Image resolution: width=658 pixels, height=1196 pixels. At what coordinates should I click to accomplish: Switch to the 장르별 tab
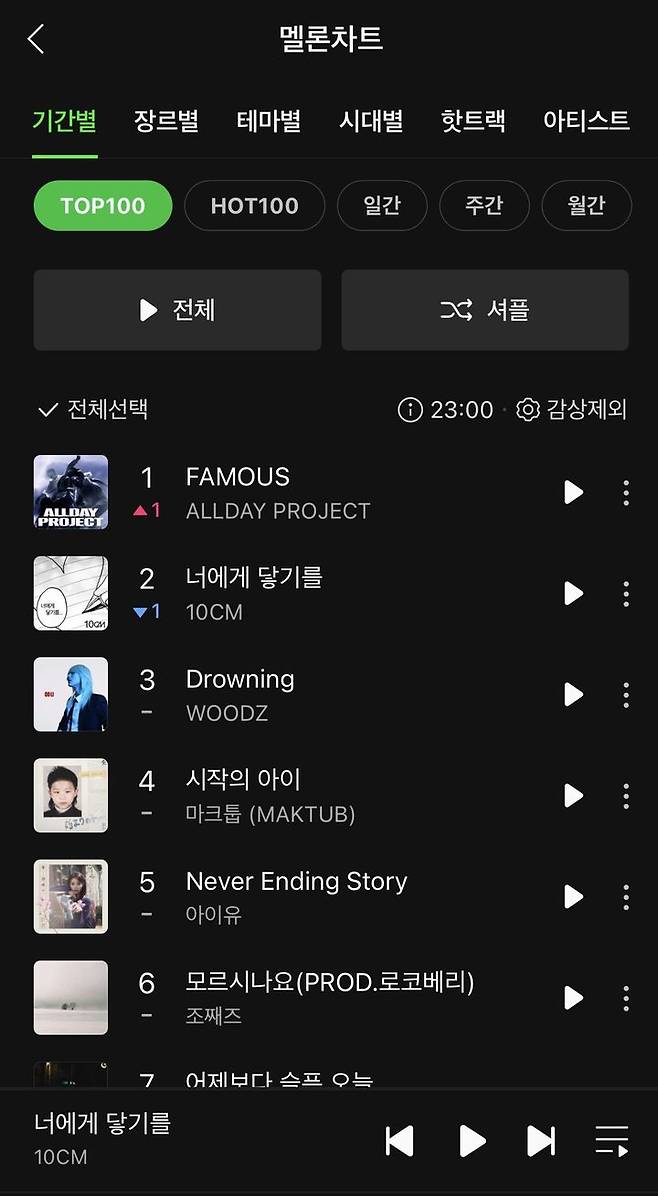click(166, 122)
